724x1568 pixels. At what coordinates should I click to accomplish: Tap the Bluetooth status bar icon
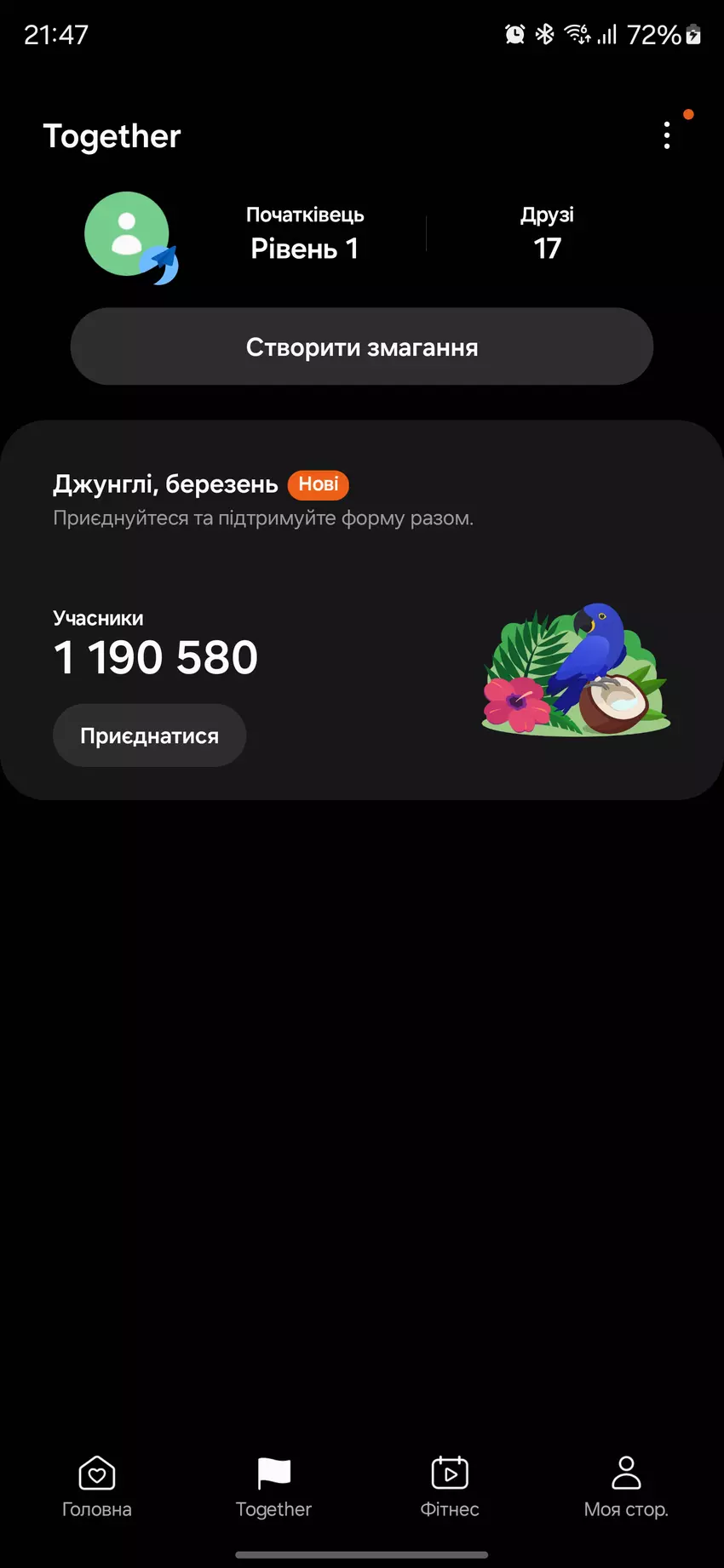point(543,34)
